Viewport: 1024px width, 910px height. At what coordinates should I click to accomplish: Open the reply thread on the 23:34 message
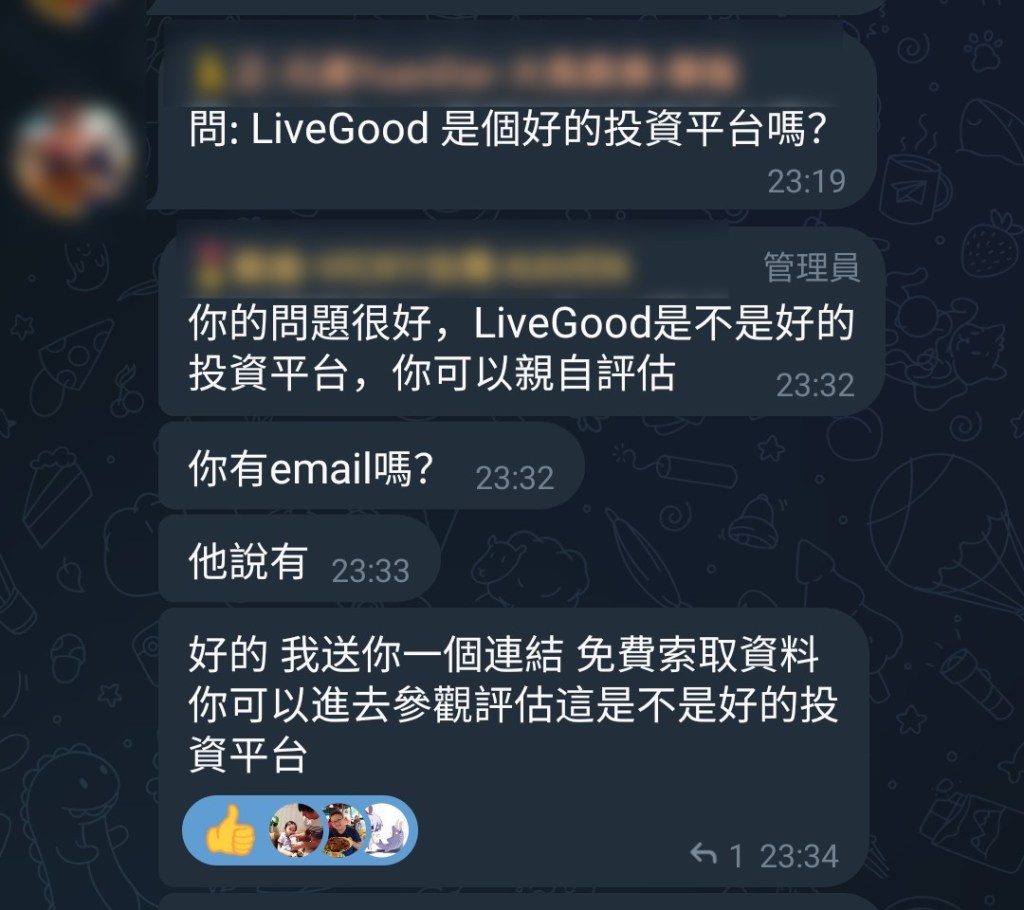tap(717, 855)
